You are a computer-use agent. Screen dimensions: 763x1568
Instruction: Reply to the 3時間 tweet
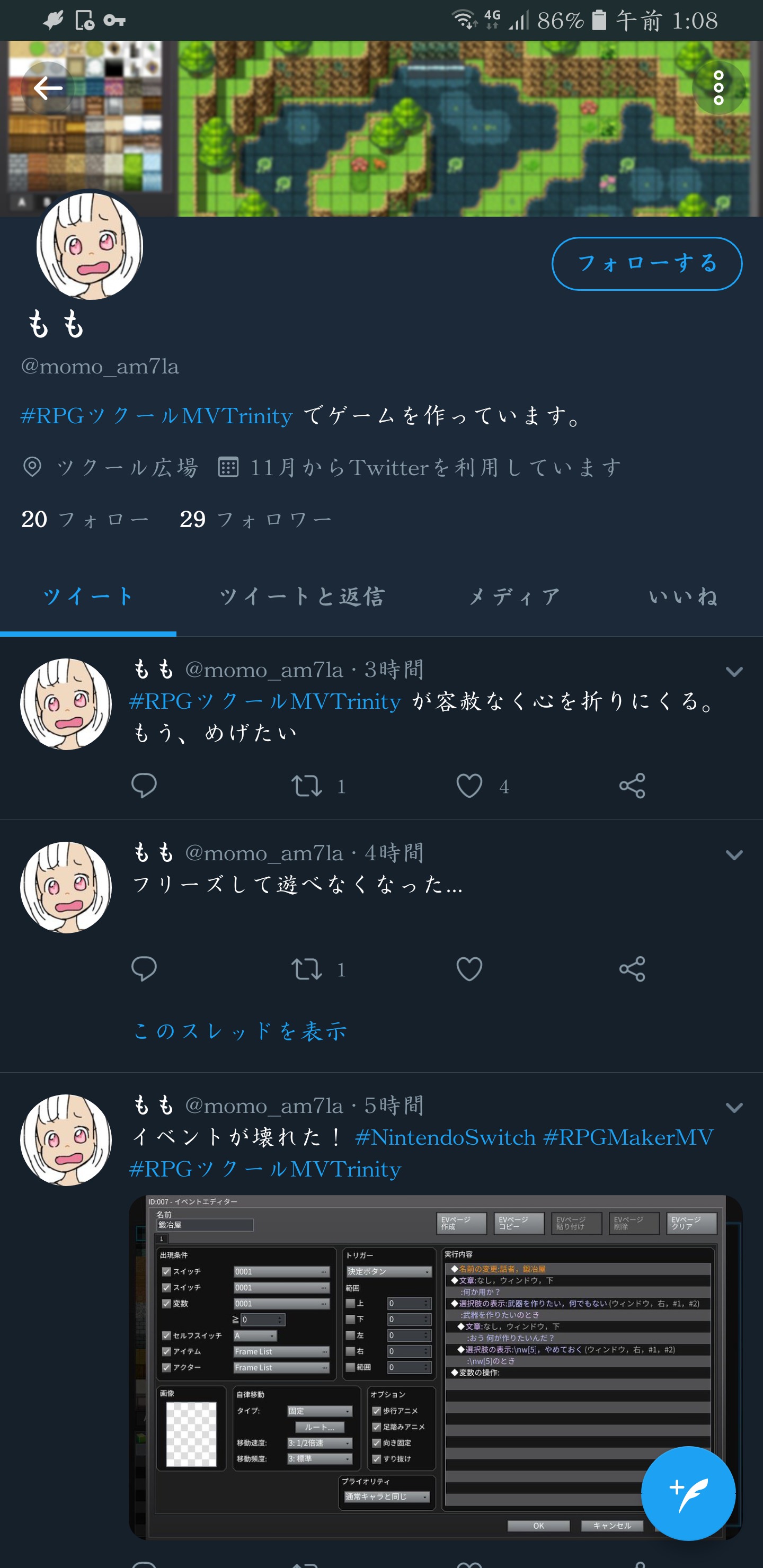[144, 786]
